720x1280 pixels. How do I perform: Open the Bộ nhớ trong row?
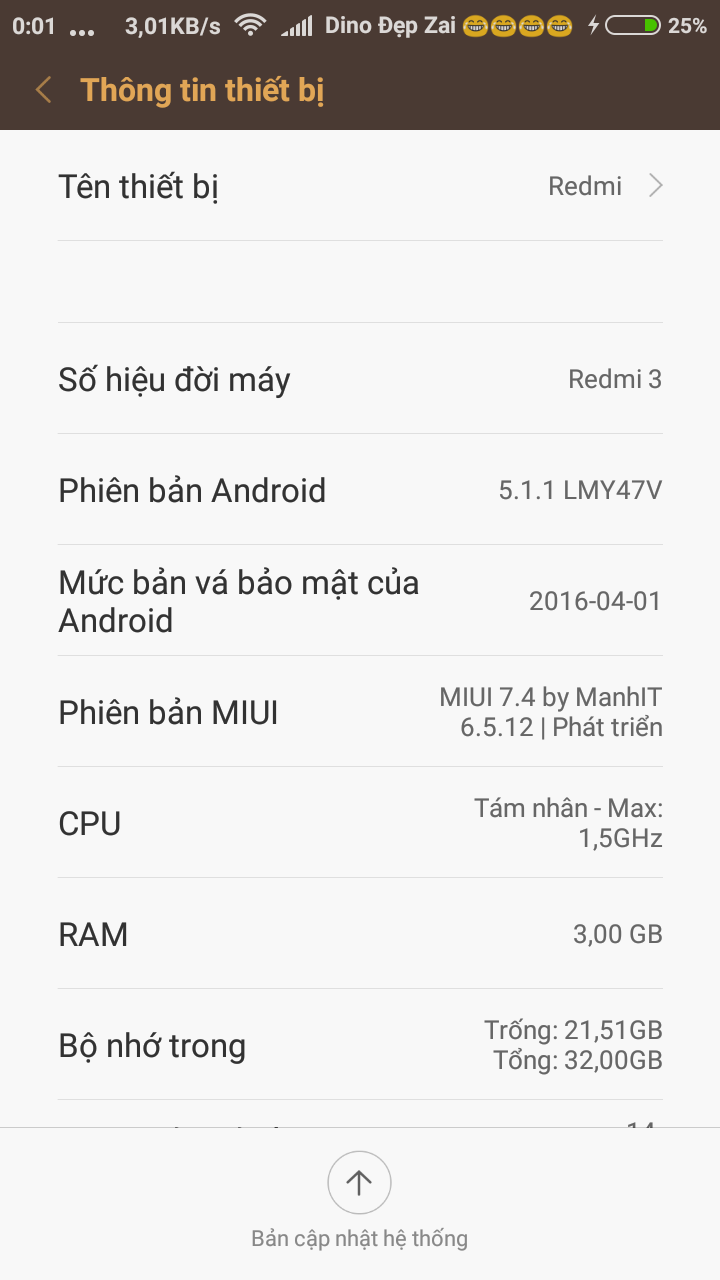(360, 1045)
